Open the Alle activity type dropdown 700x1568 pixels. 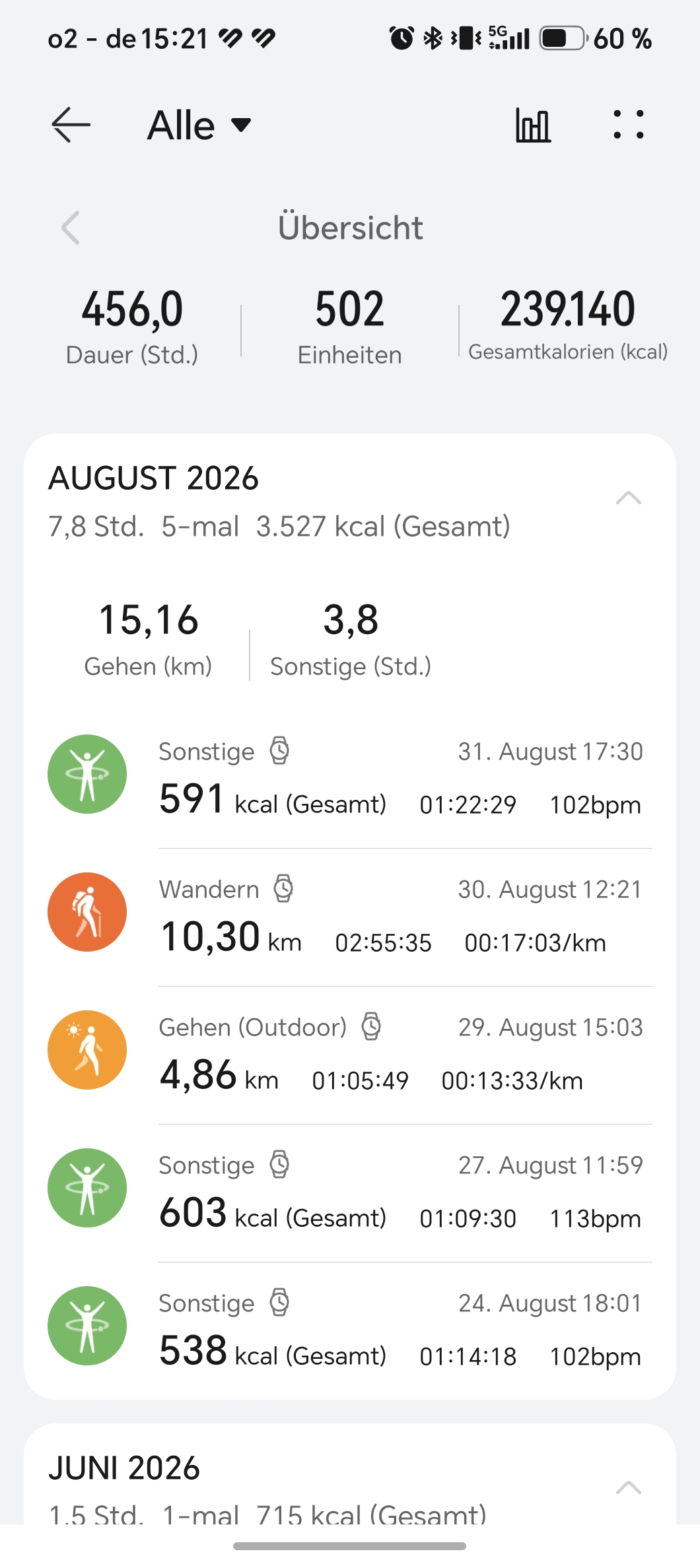pos(199,125)
